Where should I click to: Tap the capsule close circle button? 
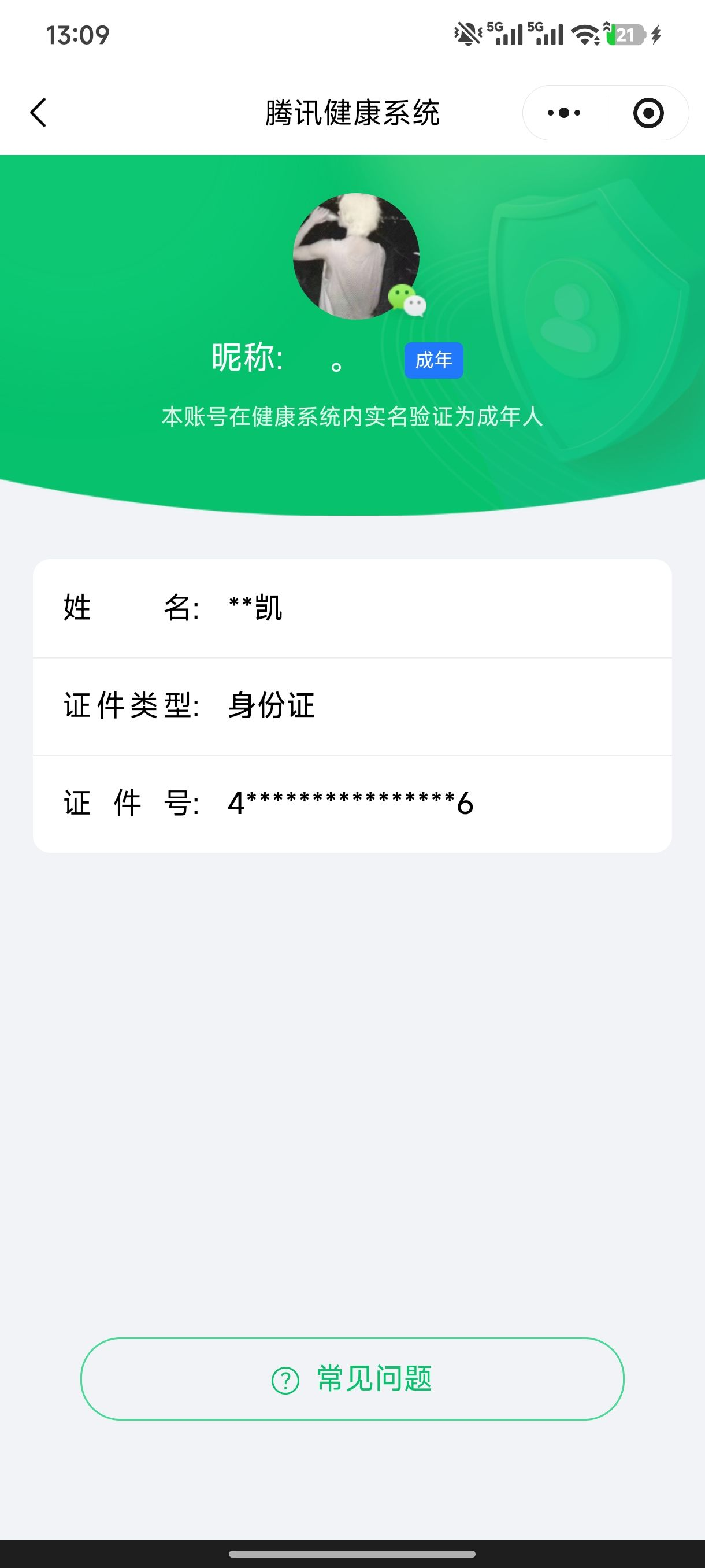[648, 112]
